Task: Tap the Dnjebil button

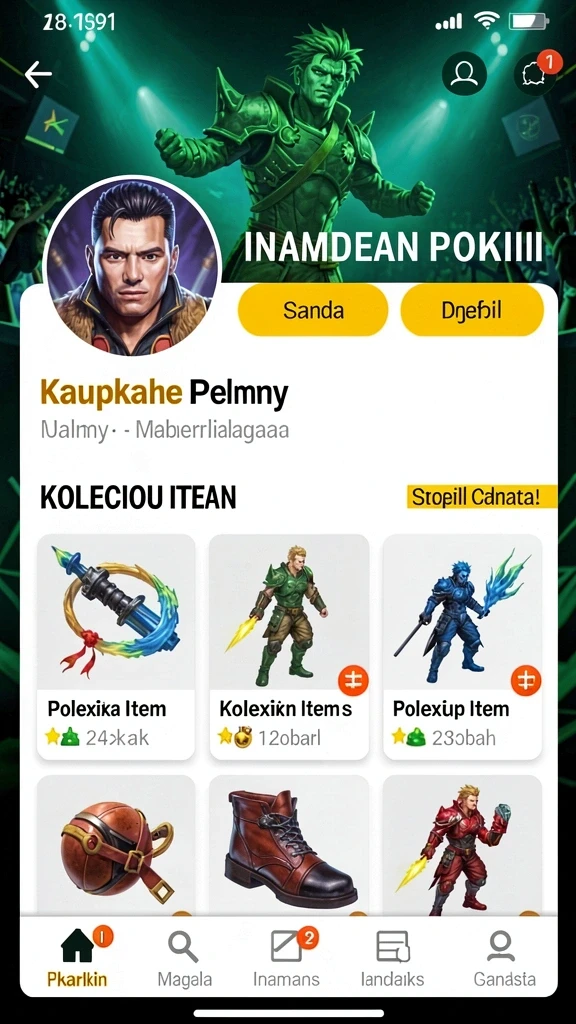Action: 472,310
